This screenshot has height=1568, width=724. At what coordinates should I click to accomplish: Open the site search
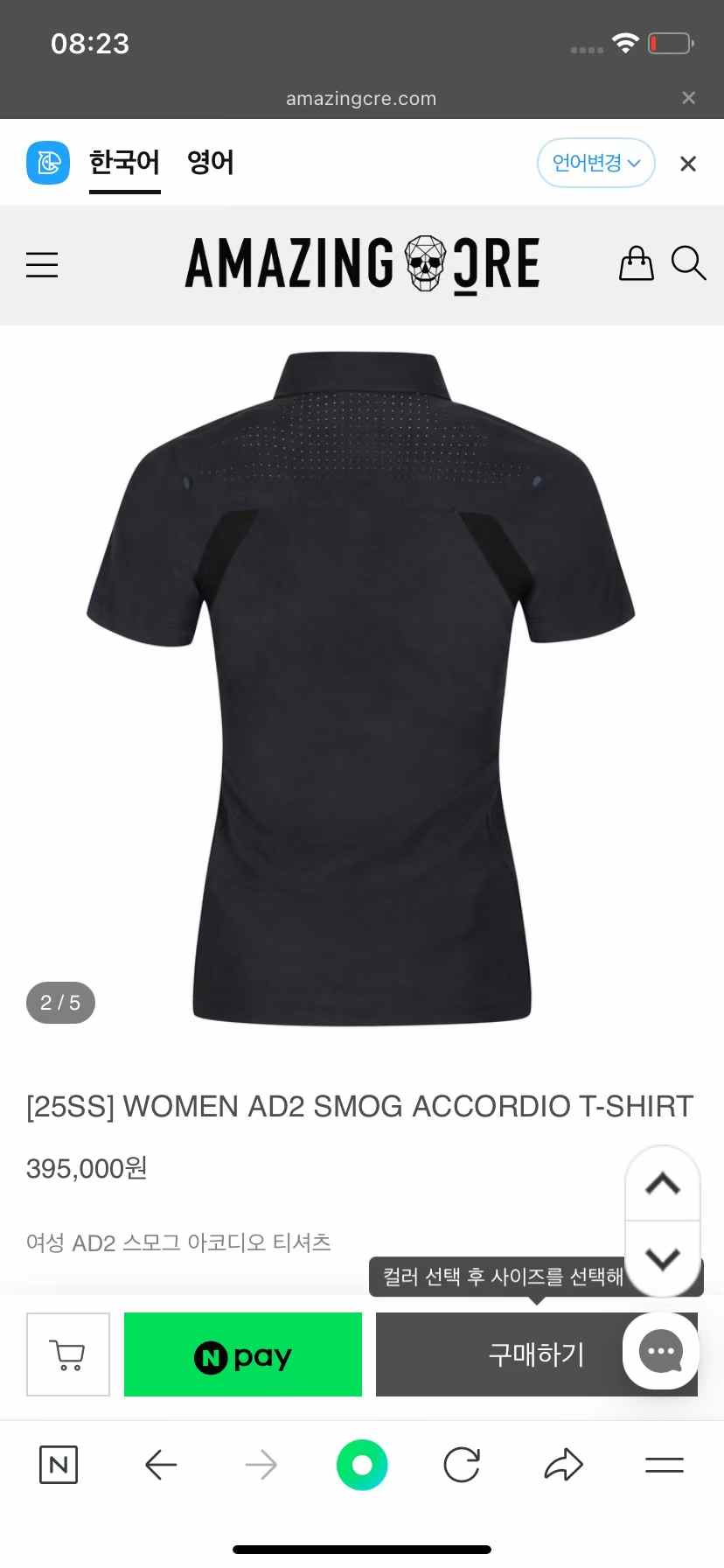tap(688, 263)
